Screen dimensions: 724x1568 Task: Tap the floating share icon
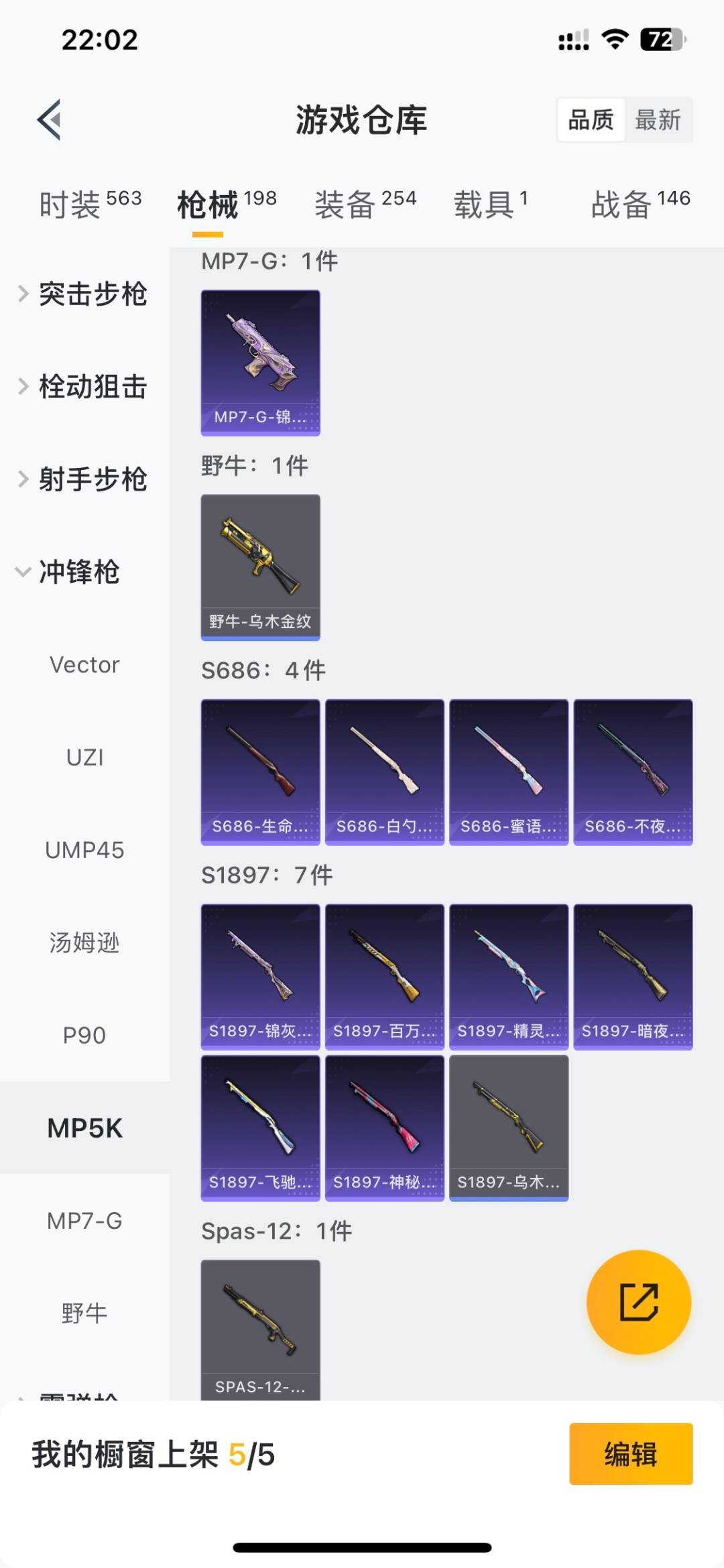638,1301
